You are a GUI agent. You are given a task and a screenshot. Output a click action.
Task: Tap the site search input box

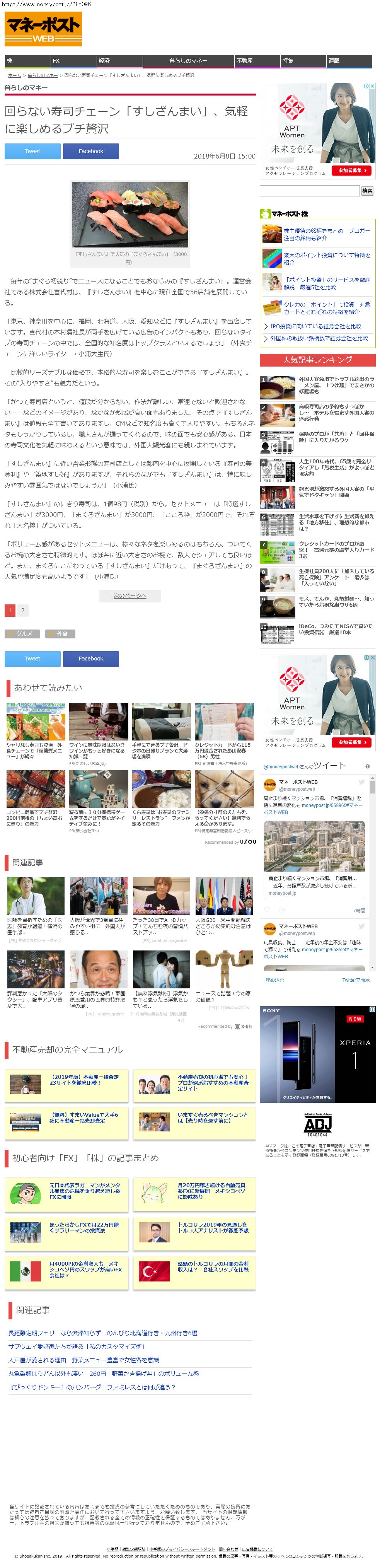click(309, 191)
